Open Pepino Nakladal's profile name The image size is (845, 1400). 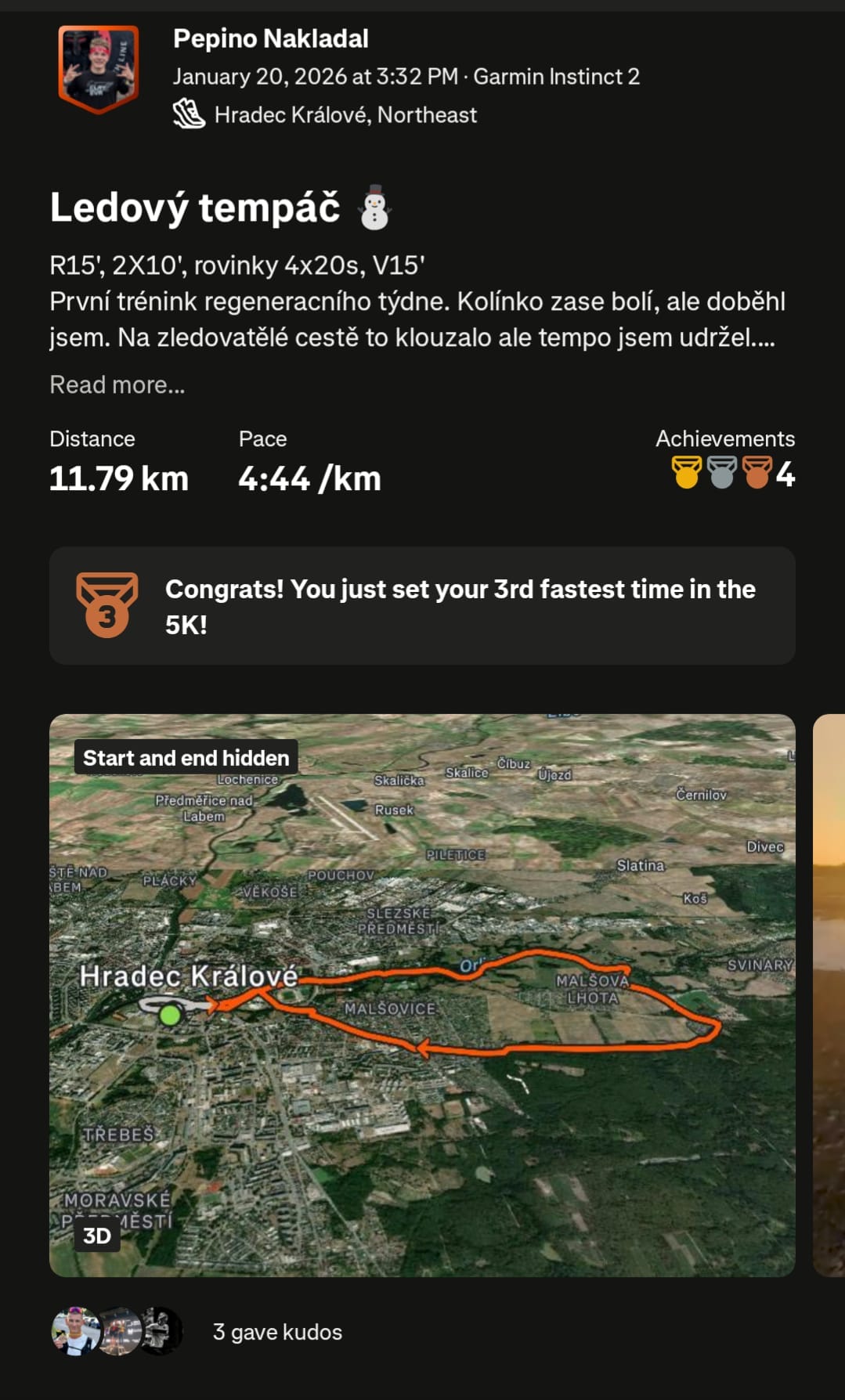(270, 38)
